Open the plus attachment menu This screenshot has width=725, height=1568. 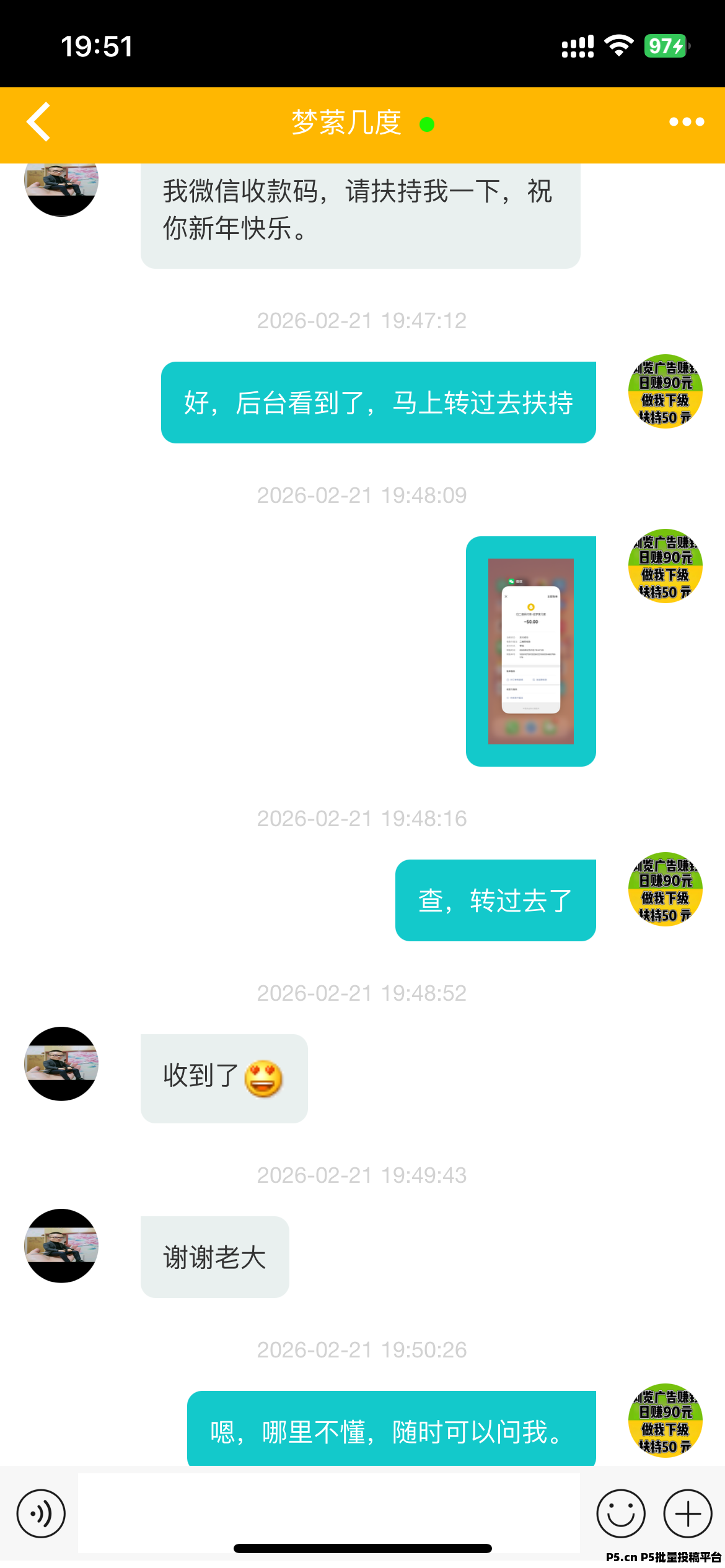pos(687,1513)
